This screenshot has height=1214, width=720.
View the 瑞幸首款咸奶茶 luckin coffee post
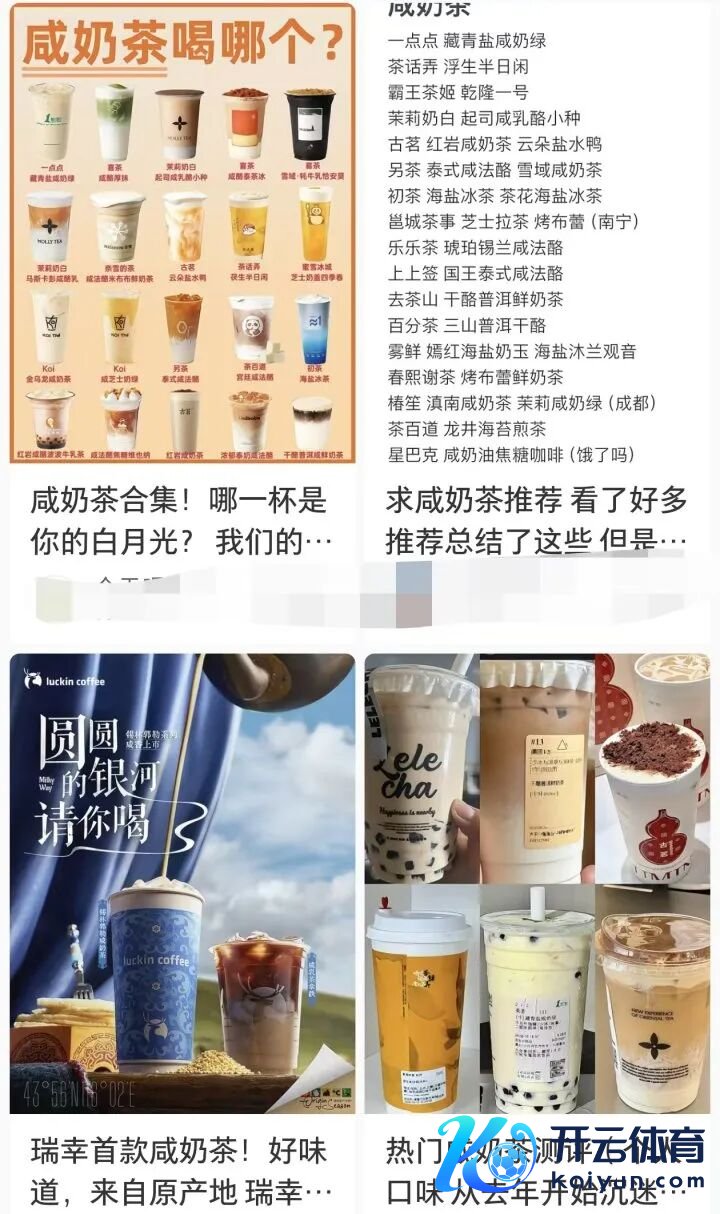(x=182, y=883)
